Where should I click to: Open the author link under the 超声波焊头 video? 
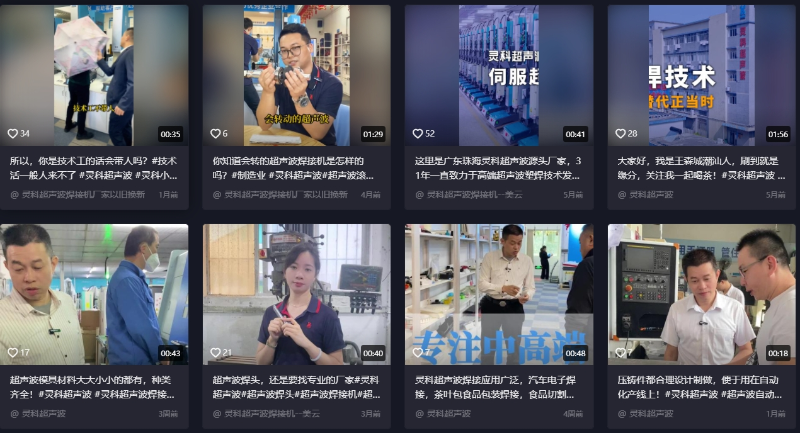point(272,413)
